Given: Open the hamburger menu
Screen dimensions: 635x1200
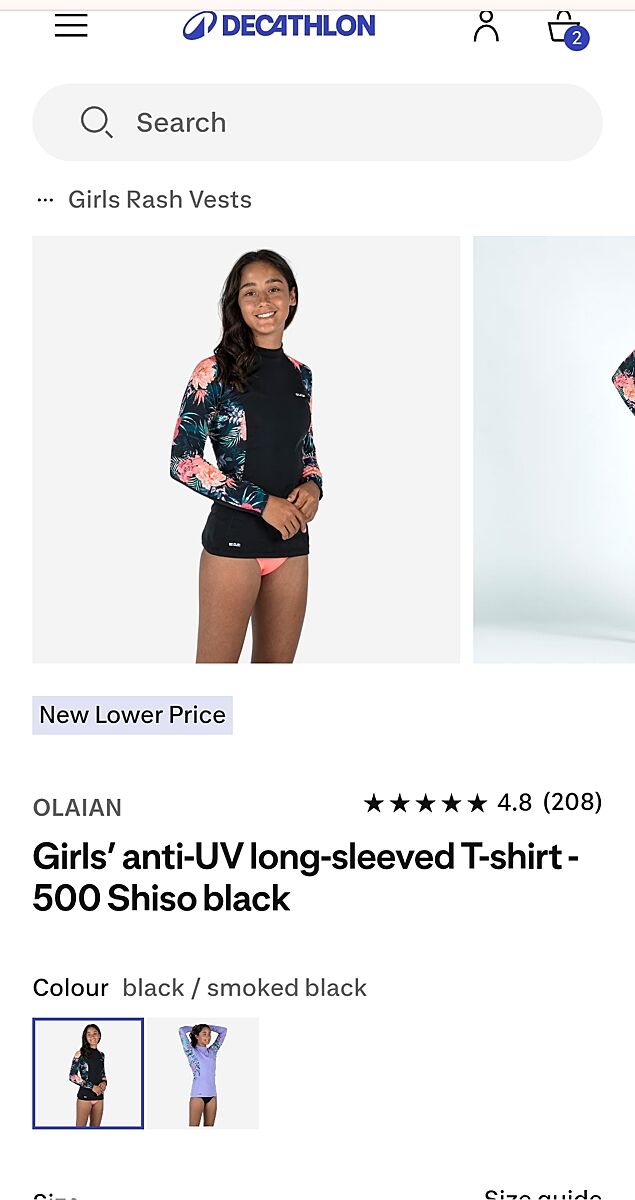Looking at the screenshot, I should click(71, 27).
